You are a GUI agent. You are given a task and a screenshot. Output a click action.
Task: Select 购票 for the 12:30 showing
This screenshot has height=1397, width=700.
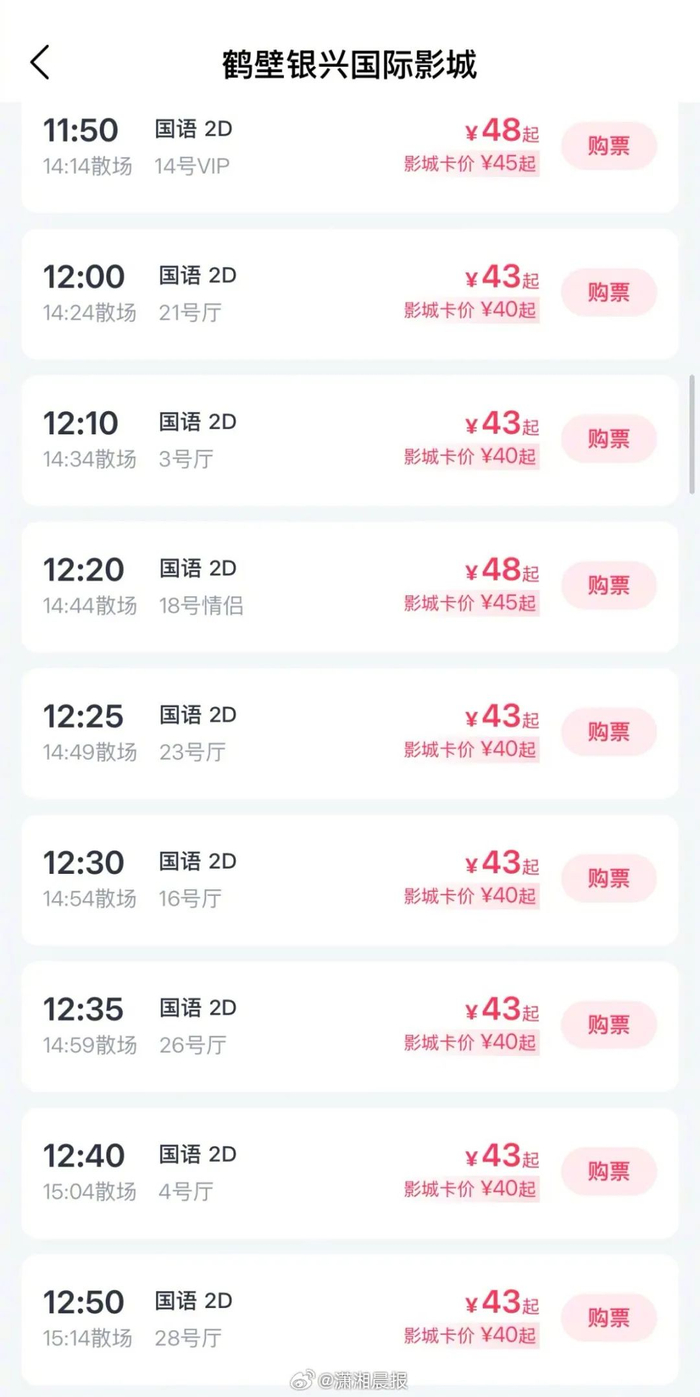pos(608,878)
